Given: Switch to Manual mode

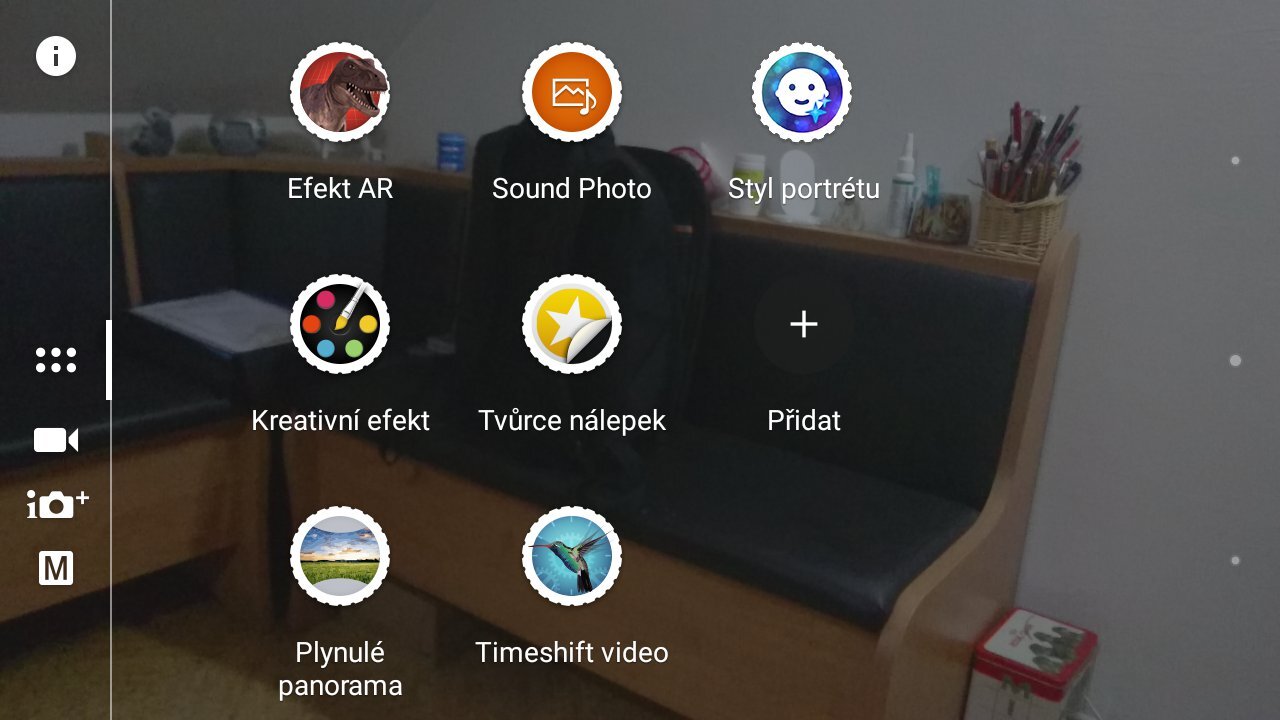Looking at the screenshot, I should coord(56,568).
